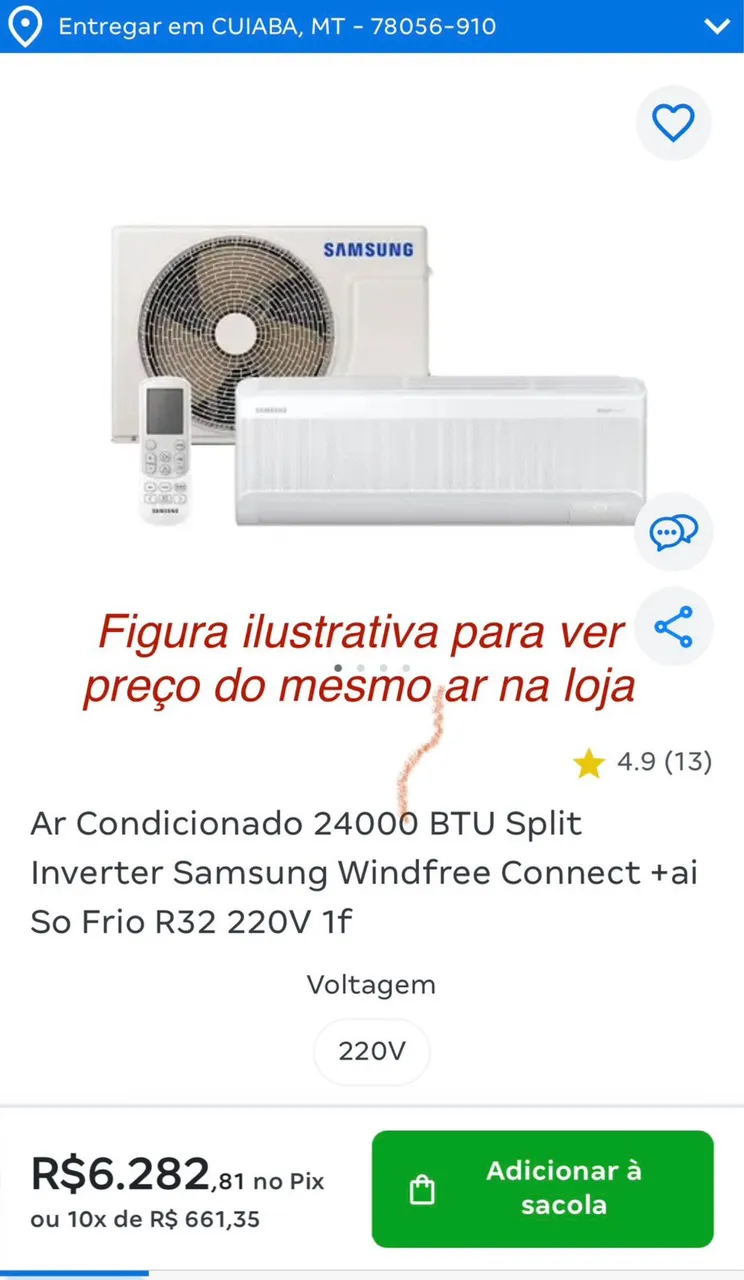Screen dimensions: 744x1280
Task: Open the chat bubble icon
Action: pyautogui.click(x=673, y=532)
